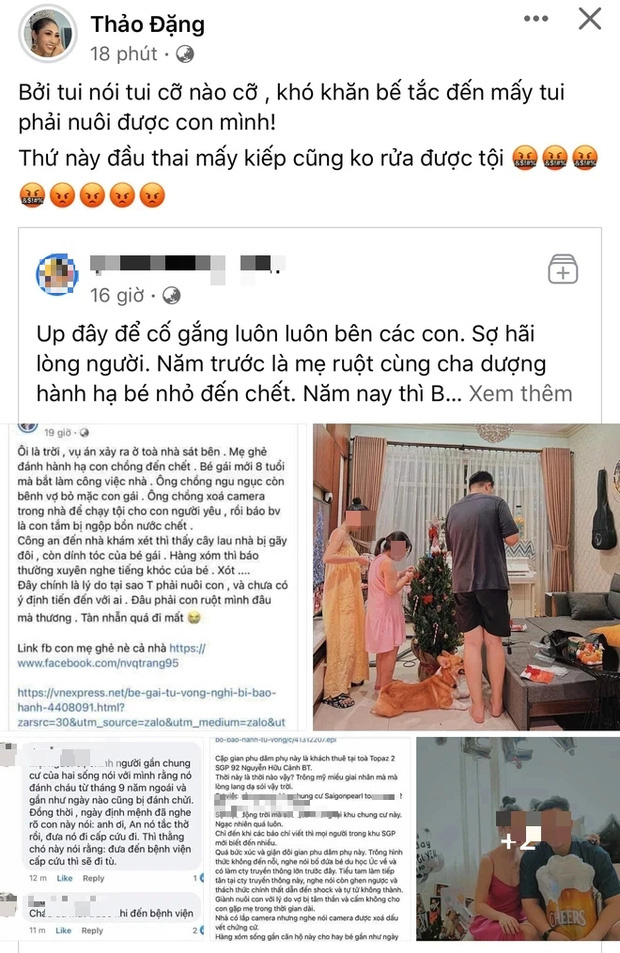Open the Christmas tree living room photo
The height and width of the screenshot is (953, 620).
(466, 577)
